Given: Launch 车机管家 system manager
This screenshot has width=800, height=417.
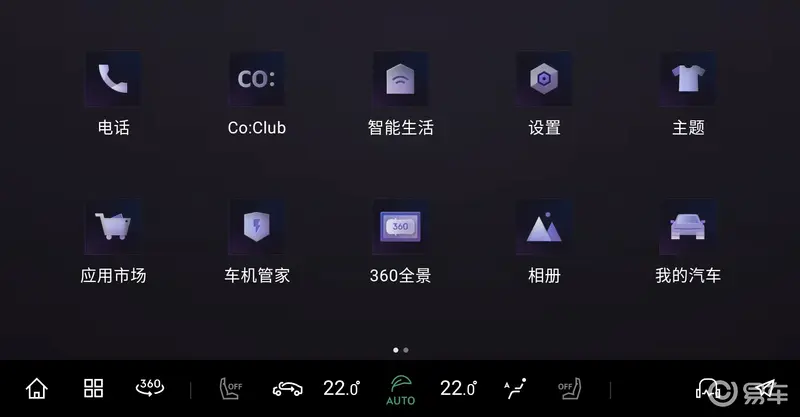Looking at the screenshot, I should click(x=256, y=228).
